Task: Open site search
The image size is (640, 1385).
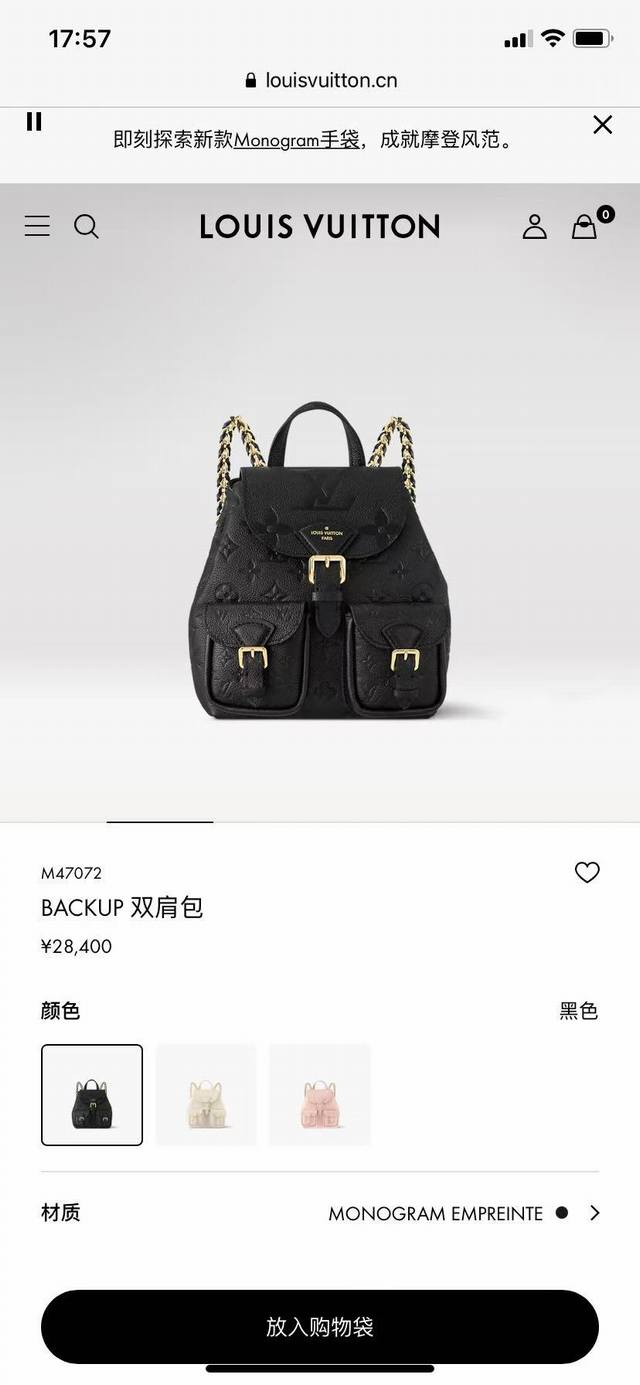Action: click(x=87, y=227)
